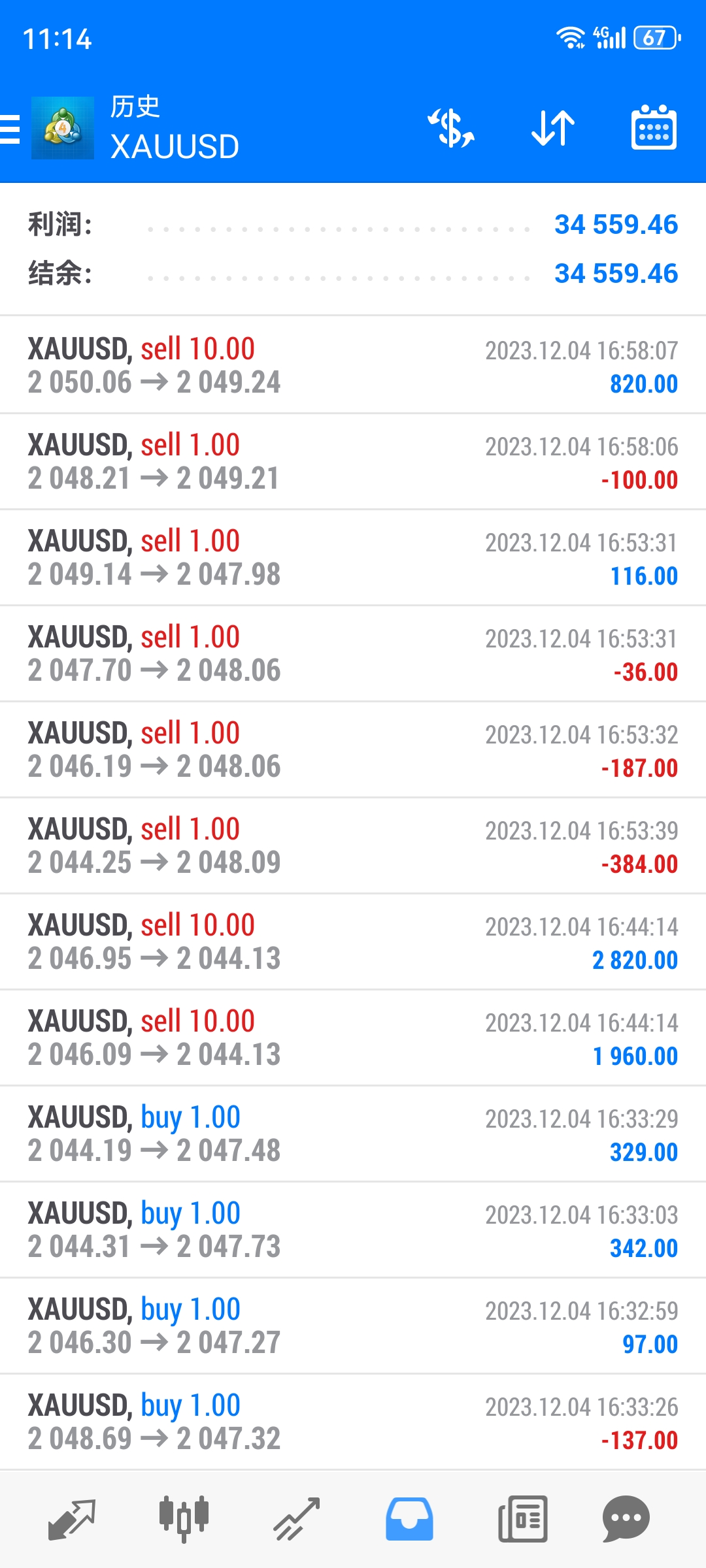Tap the XAUUSD history title

pyautogui.click(x=175, y=147)
